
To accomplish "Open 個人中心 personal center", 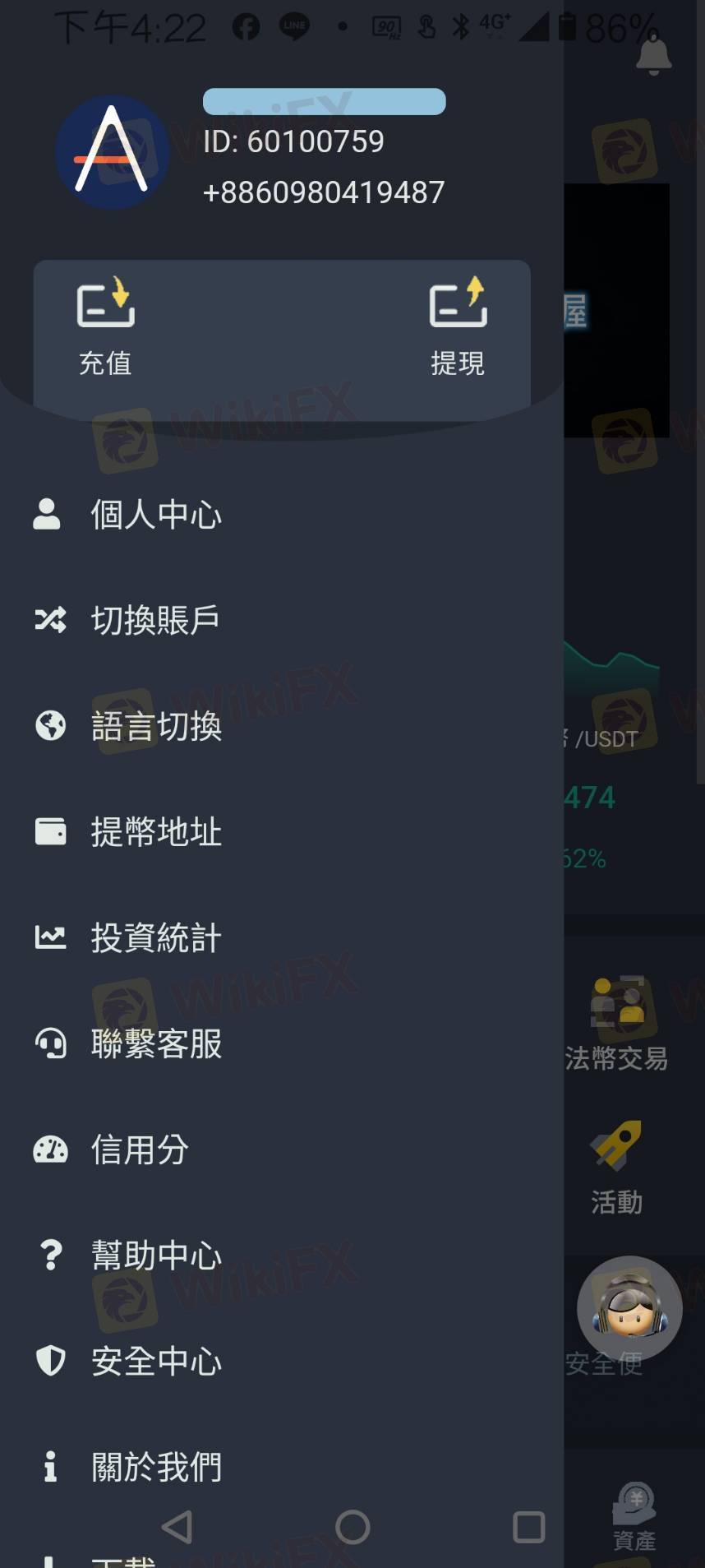I will [156, 516].
